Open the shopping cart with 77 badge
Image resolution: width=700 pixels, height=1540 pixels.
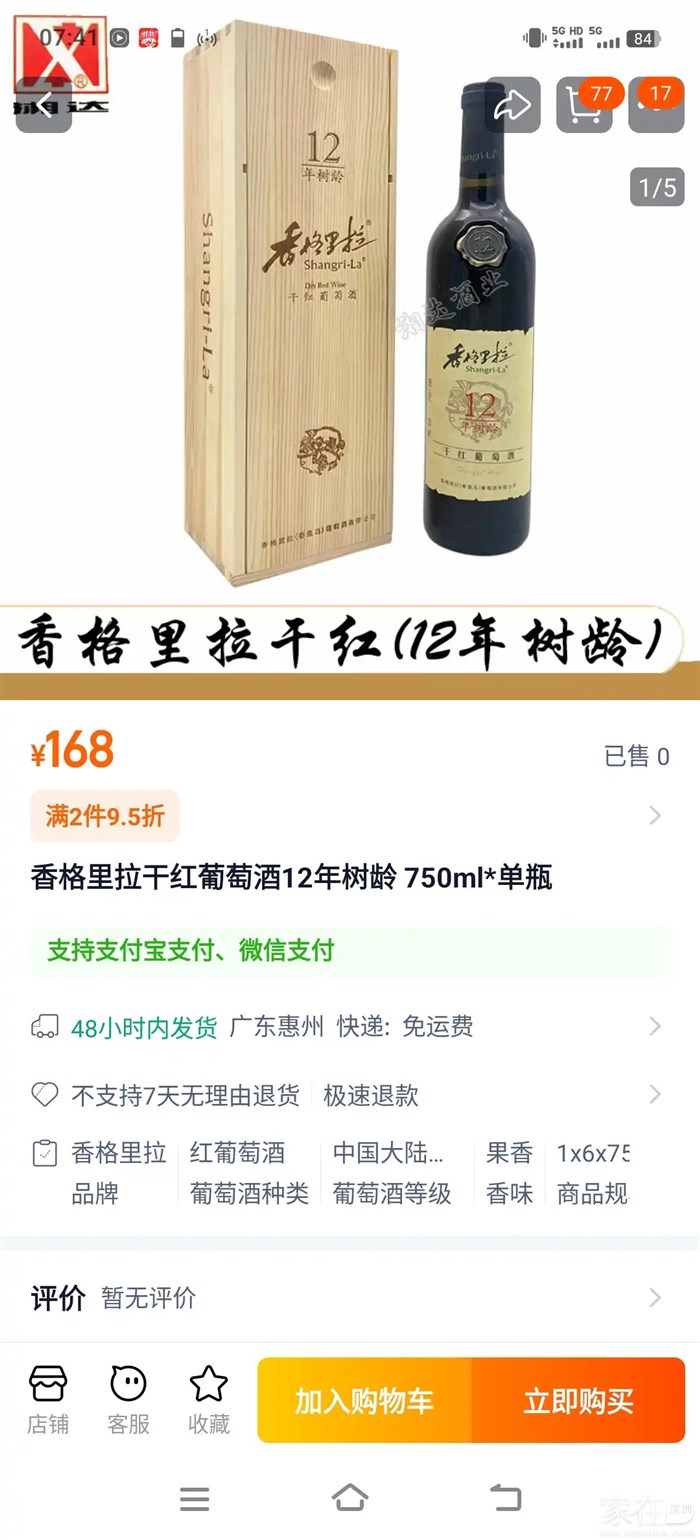(x=583, y=106)
